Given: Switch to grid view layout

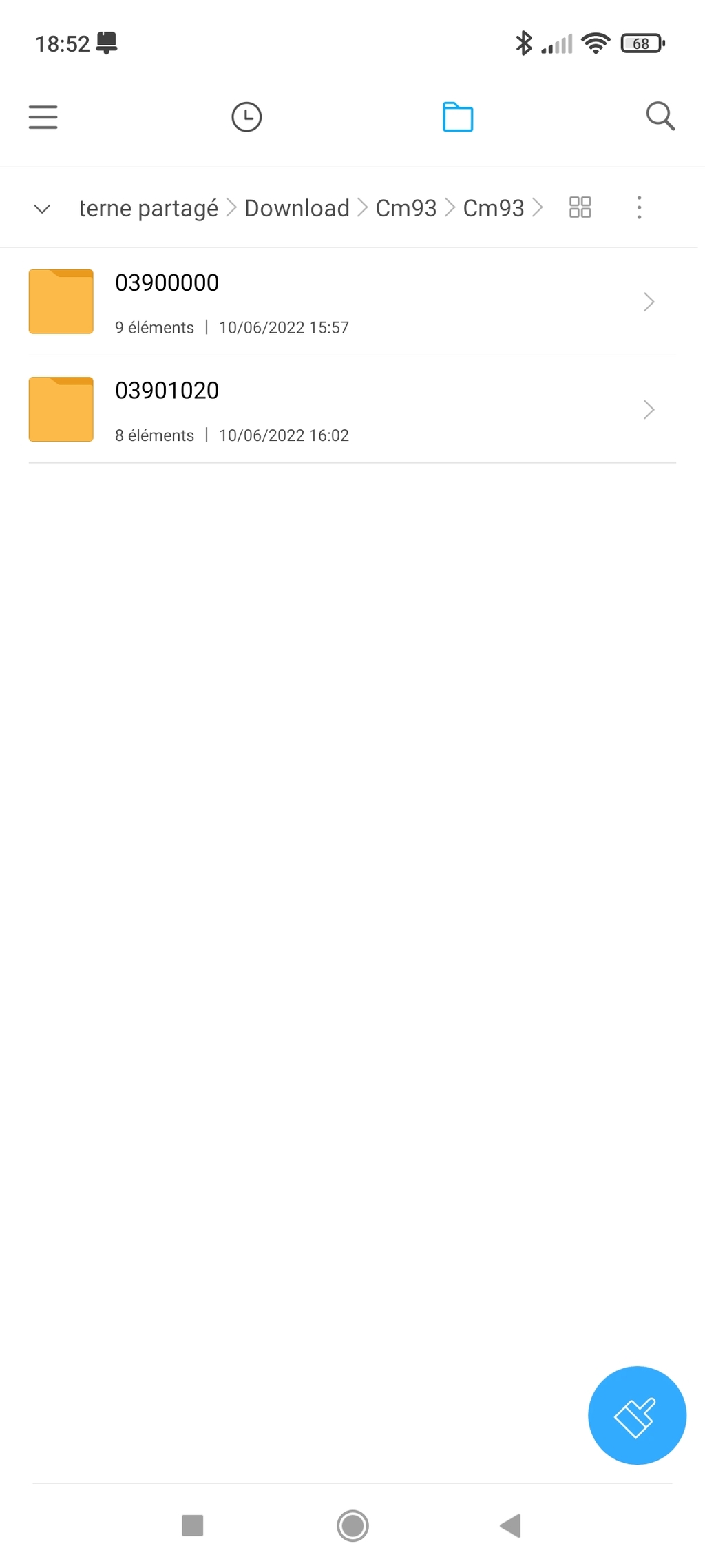Looking at the screenshot, I should pyautogui.click(x=580, y=207).
